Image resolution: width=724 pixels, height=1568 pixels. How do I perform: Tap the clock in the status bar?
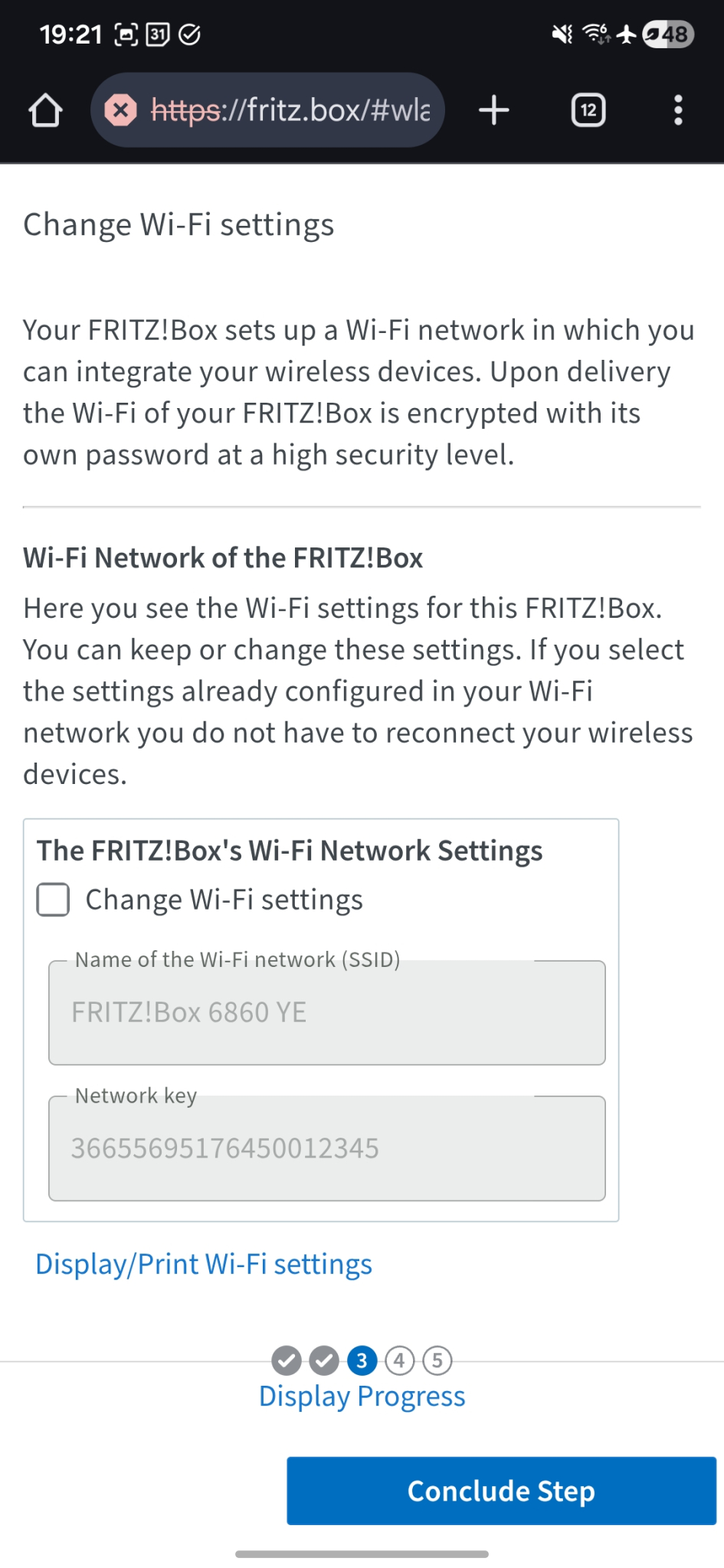click(71, 34)
